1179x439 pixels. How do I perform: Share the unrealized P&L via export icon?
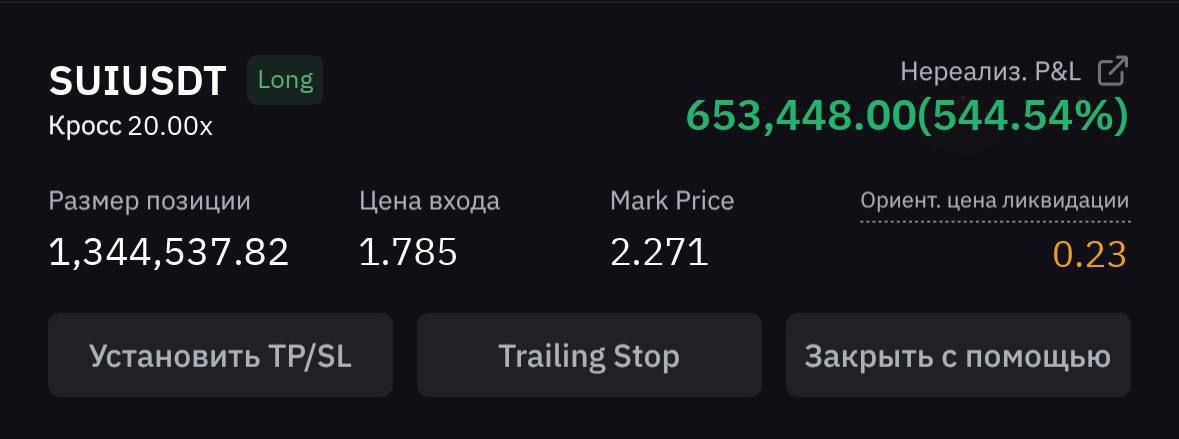click(x=1112, y=72)
